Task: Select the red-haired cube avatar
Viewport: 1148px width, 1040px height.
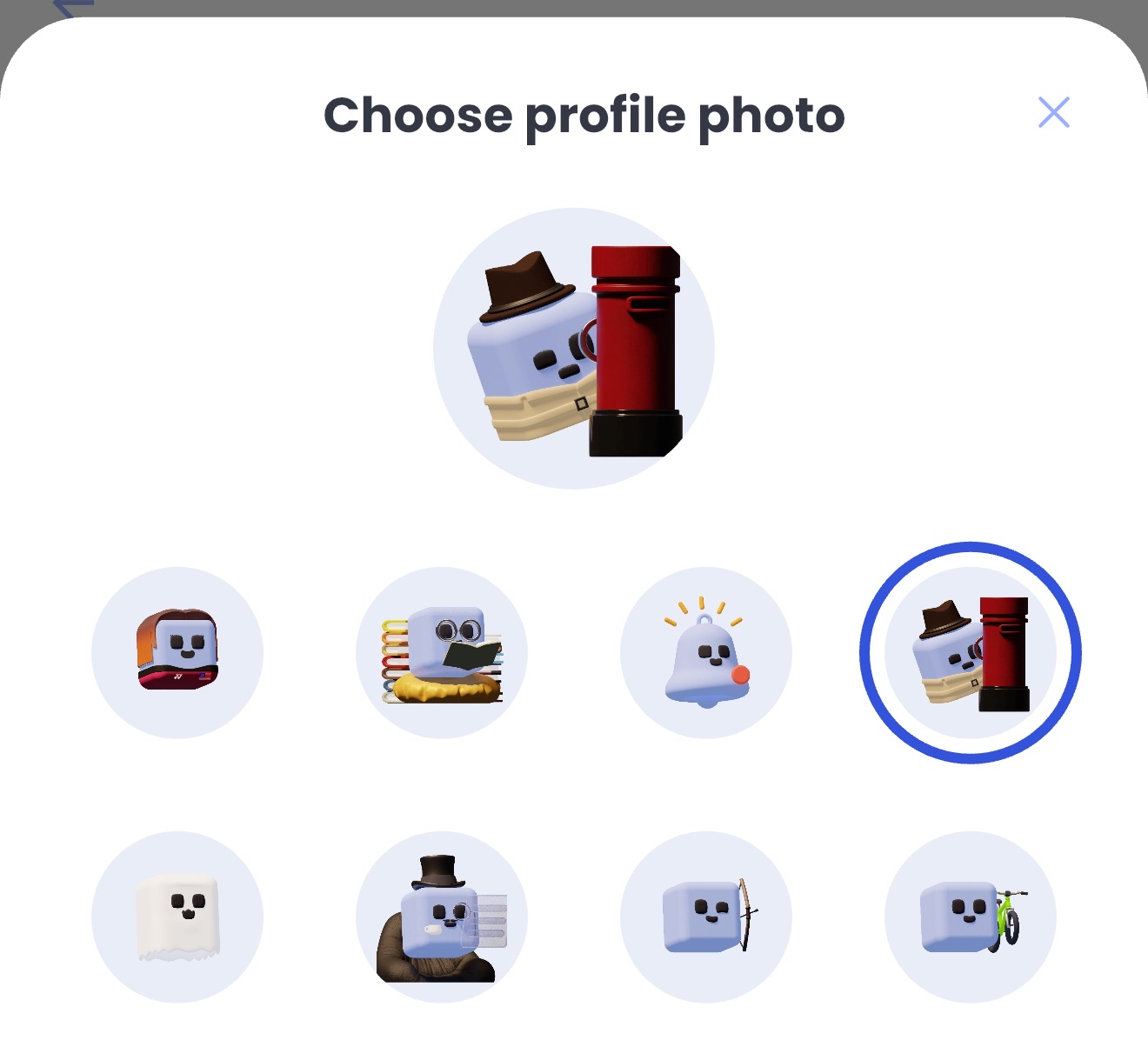Action: pos(177,652)
